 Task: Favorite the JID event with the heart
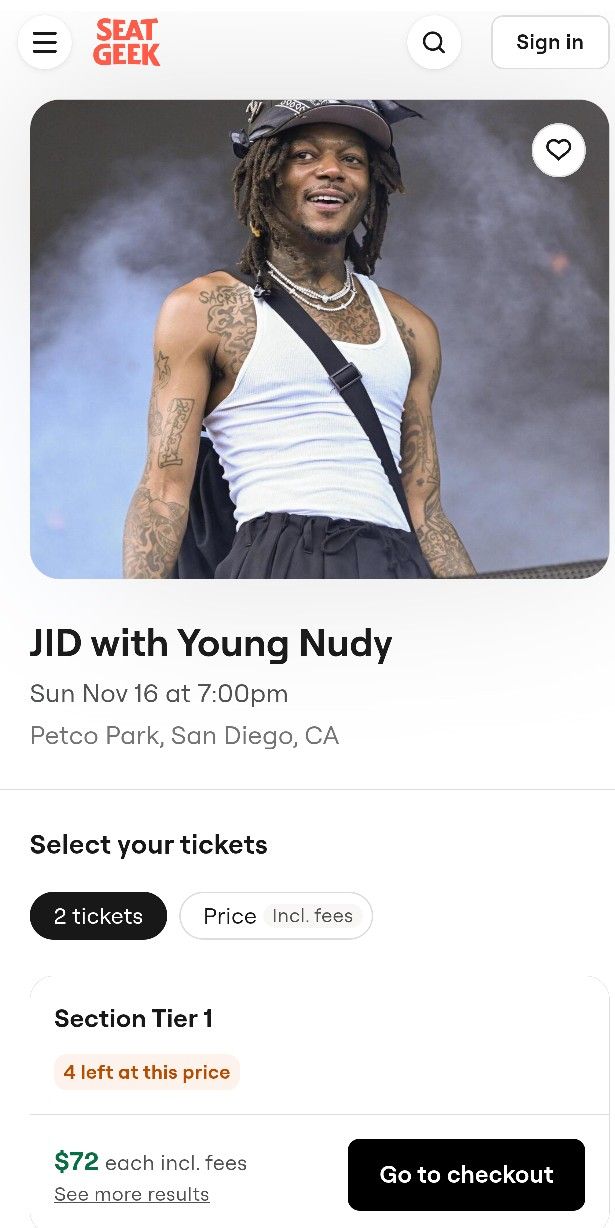pyautogui.click(x=558, y=150)
